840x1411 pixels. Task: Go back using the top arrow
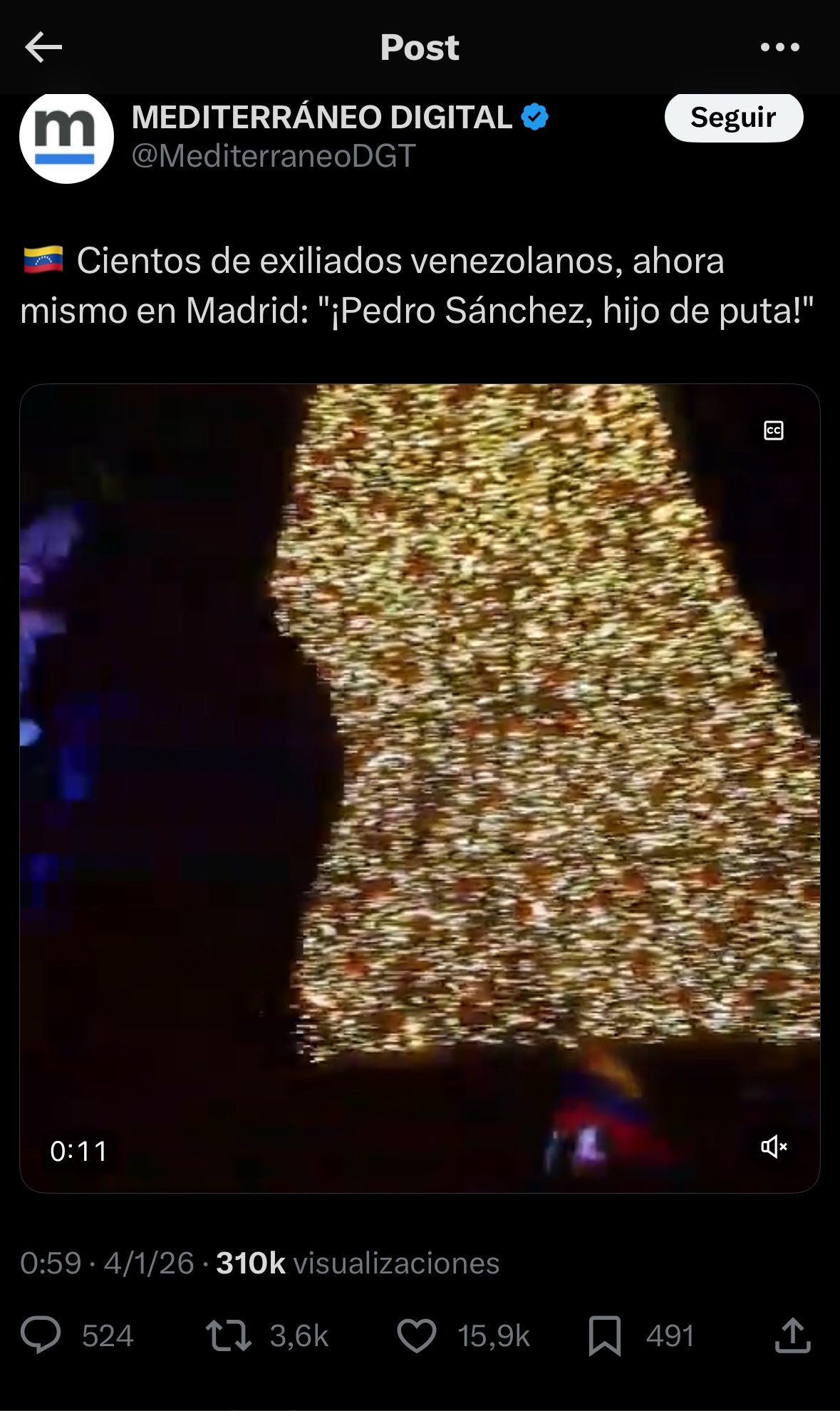pos(43,48)
